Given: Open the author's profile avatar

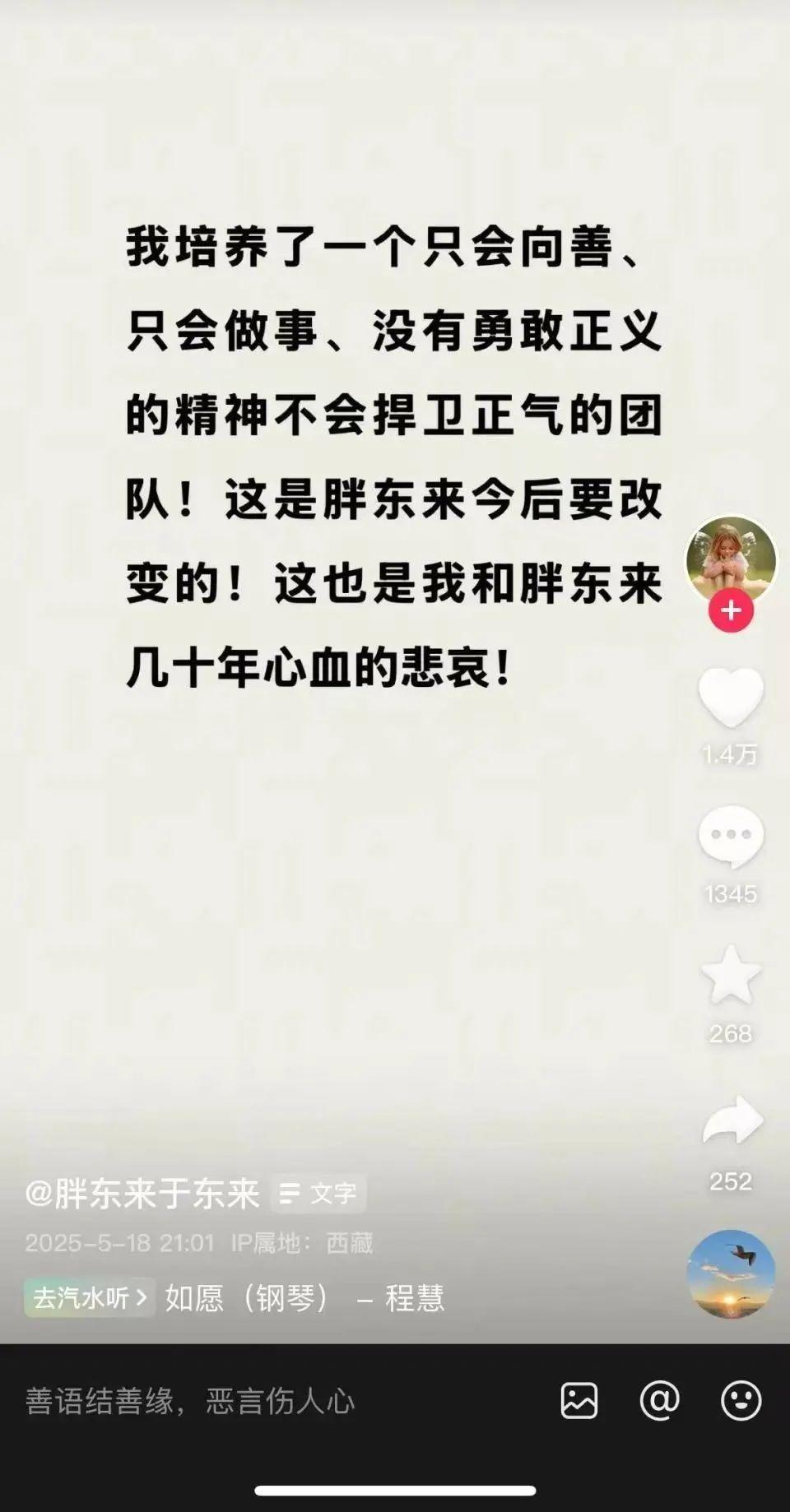Looking at the screenshot, I should pos(731,559).
